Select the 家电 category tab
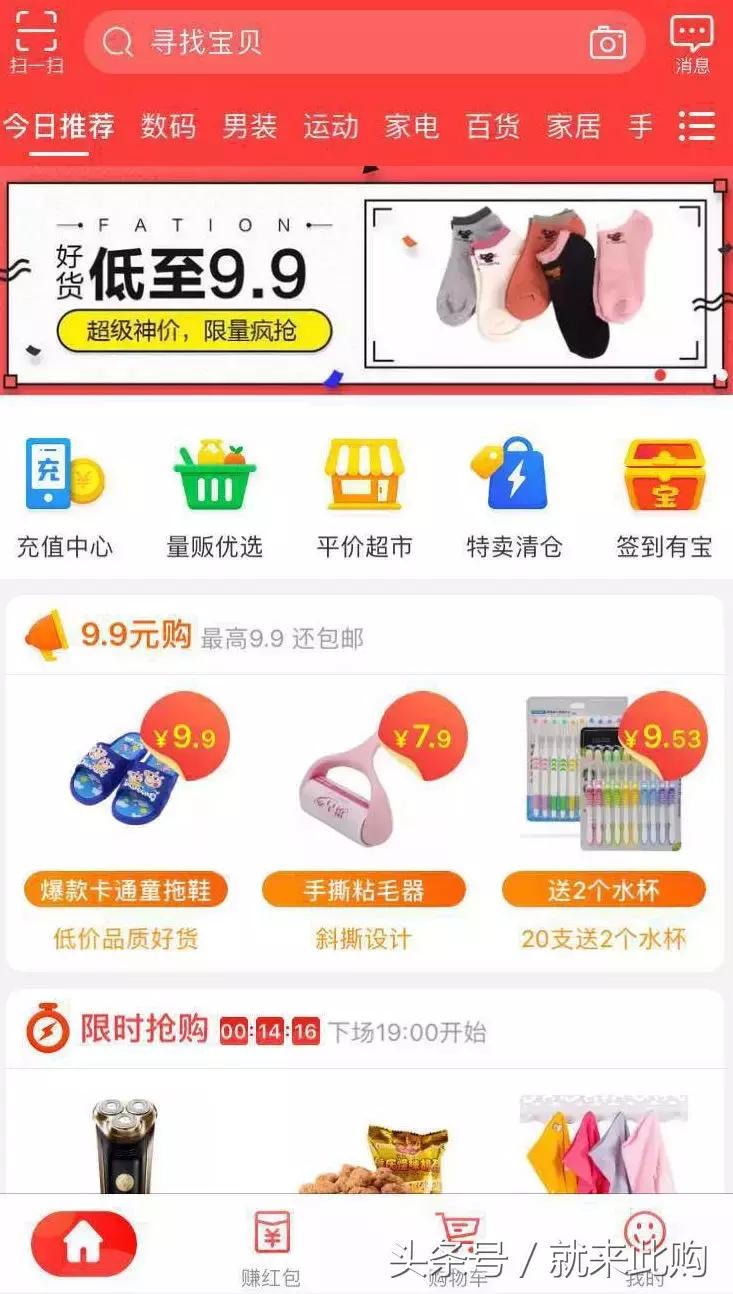 tap(411, 128)
